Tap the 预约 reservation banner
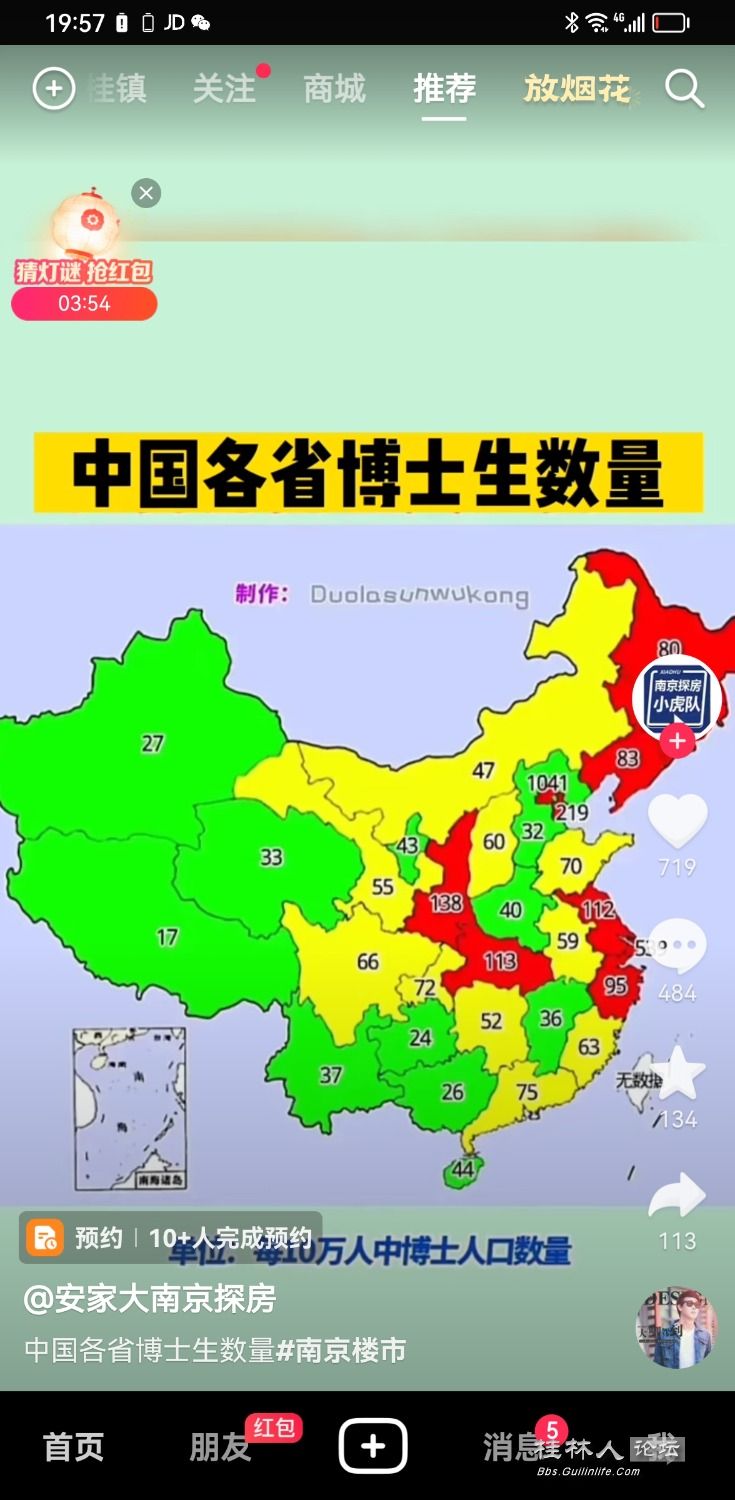The height and width of the screenshot is (1500, 735). [x=170, y=1238]
